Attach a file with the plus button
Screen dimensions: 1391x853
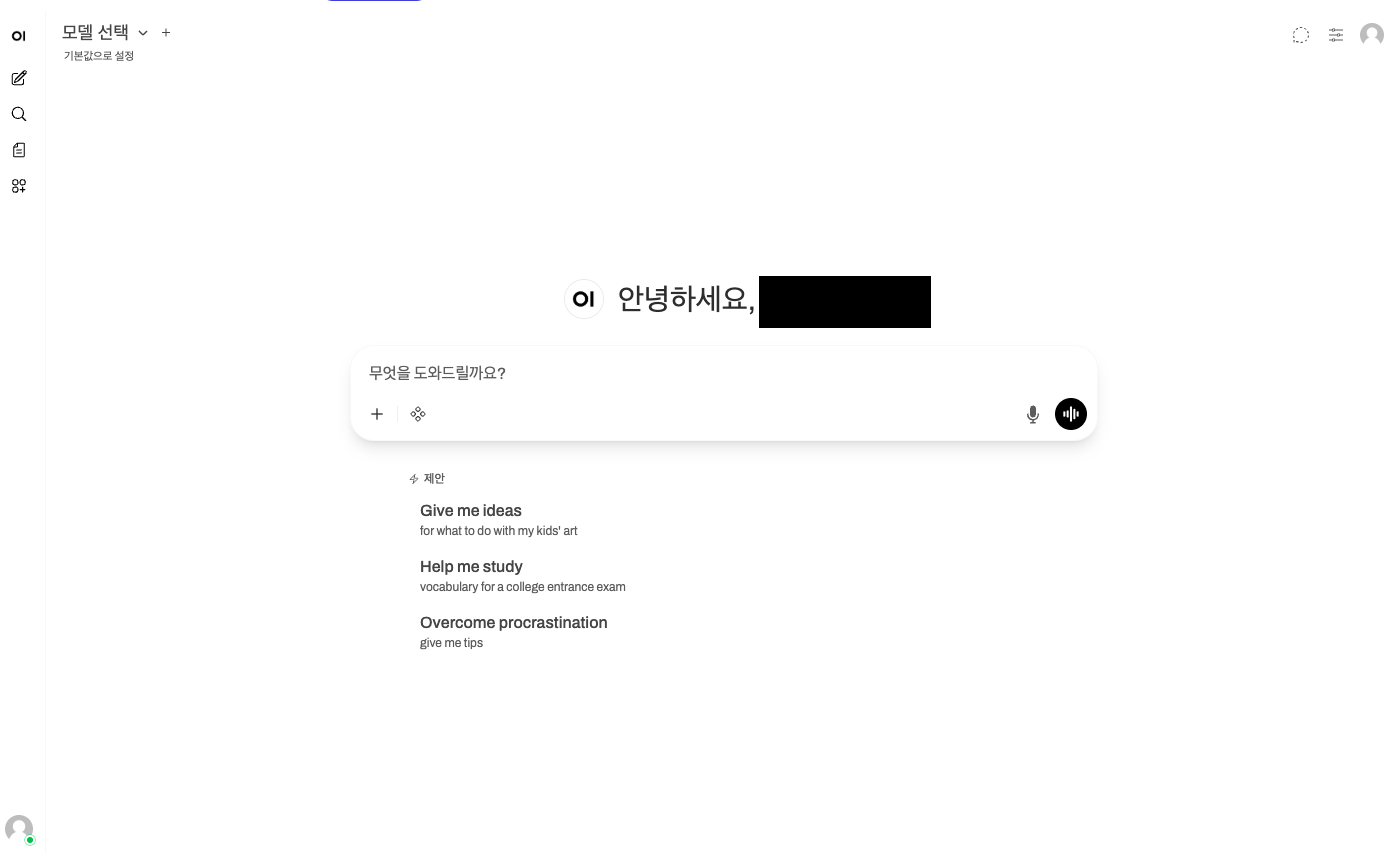pos(377,414)
